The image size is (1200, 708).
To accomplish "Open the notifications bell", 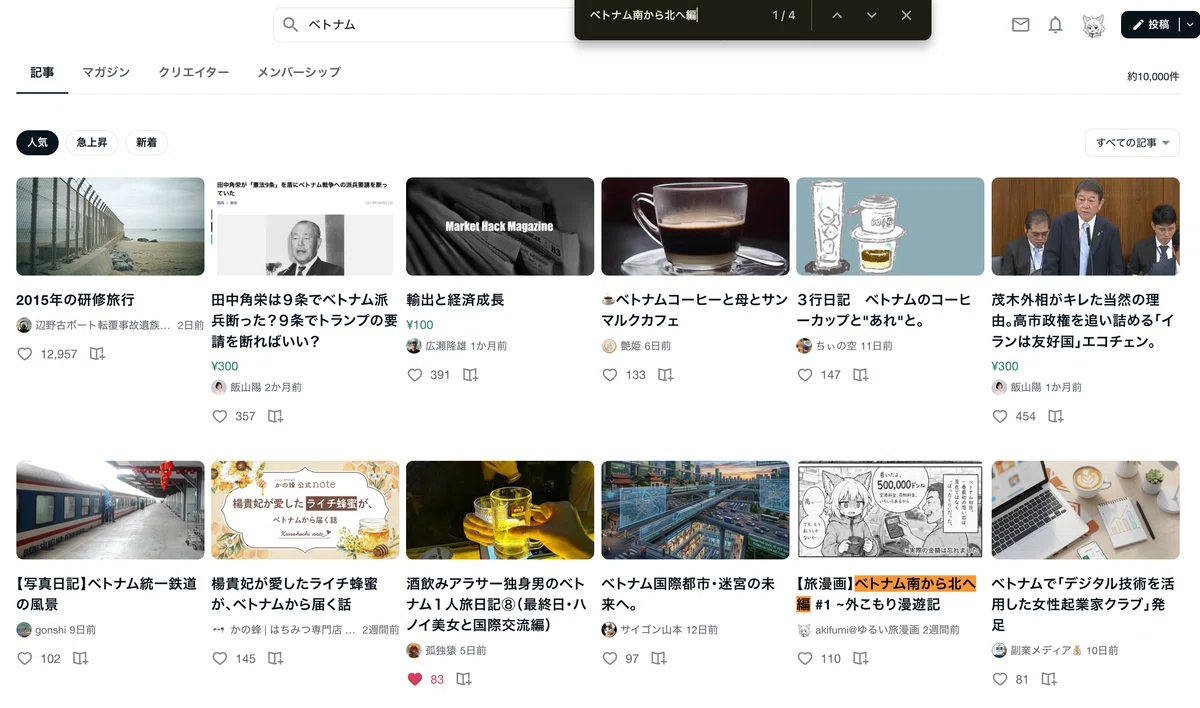I will 1055,25.
